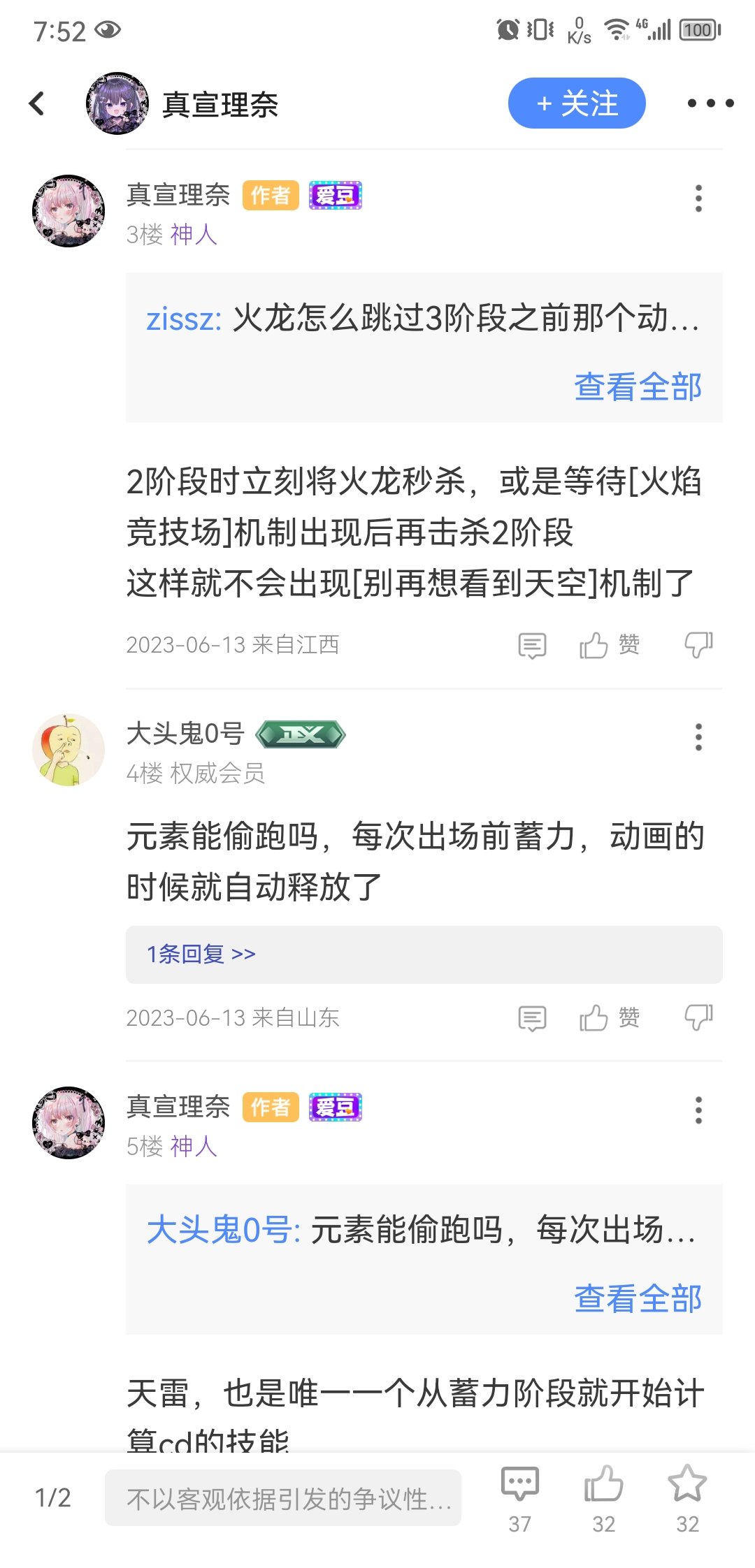
Task: Tap the bottom reply input field
Action: pos(283,1497)
